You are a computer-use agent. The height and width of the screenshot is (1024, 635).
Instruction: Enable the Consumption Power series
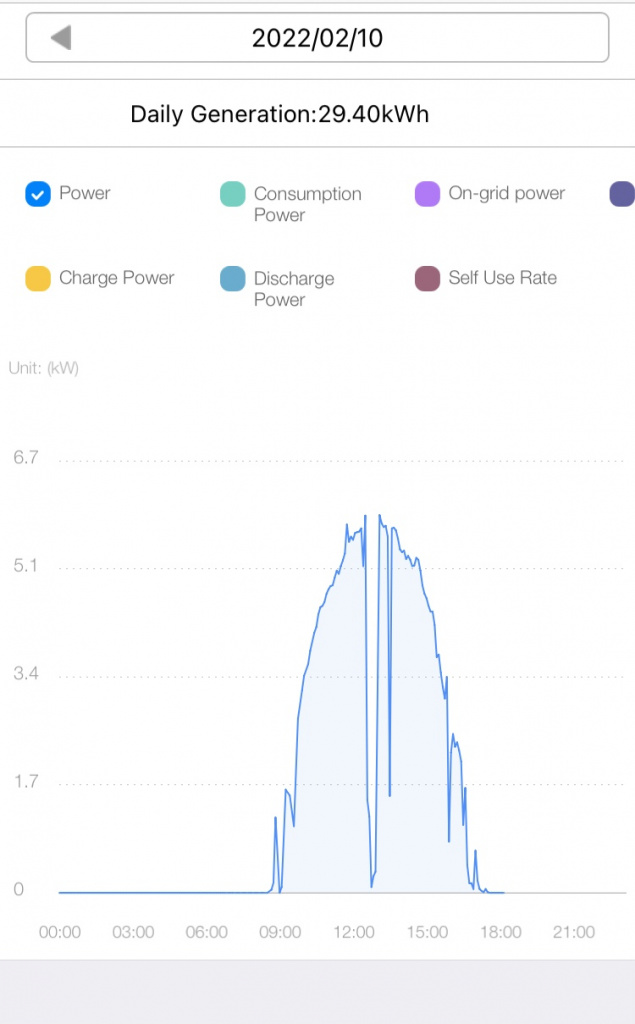click(233, 194)
